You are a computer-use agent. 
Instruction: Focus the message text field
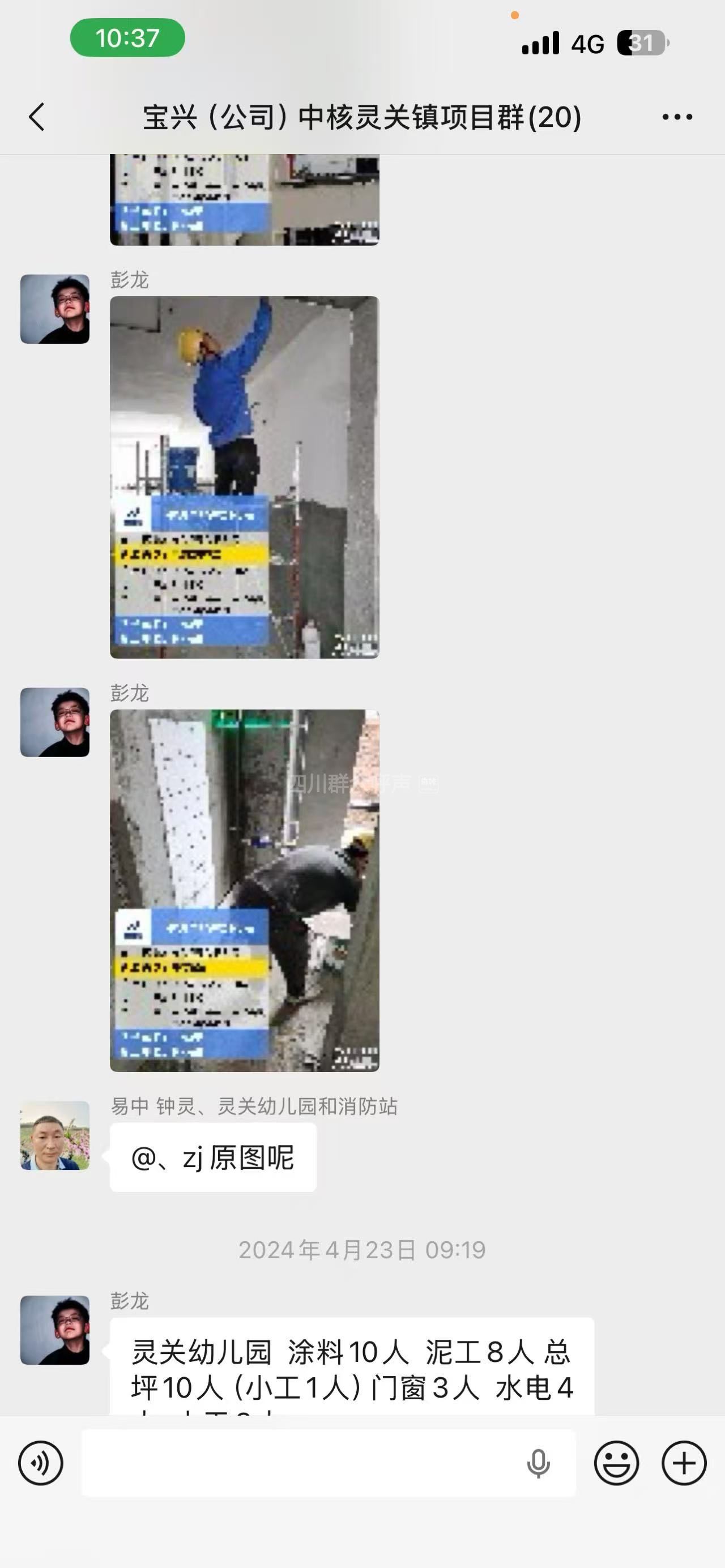298,1463
